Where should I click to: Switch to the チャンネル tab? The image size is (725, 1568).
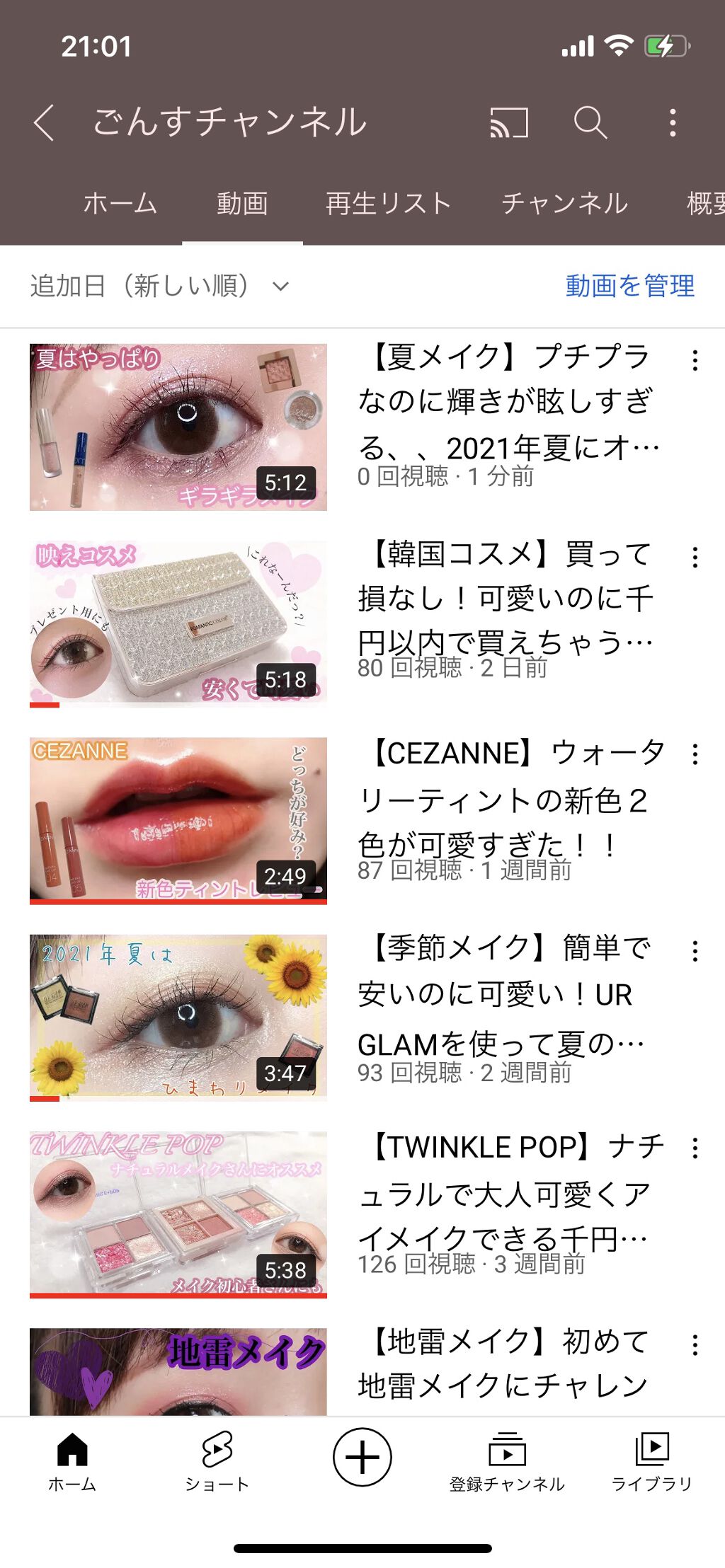pyautogui.click(x=564, y=204)
